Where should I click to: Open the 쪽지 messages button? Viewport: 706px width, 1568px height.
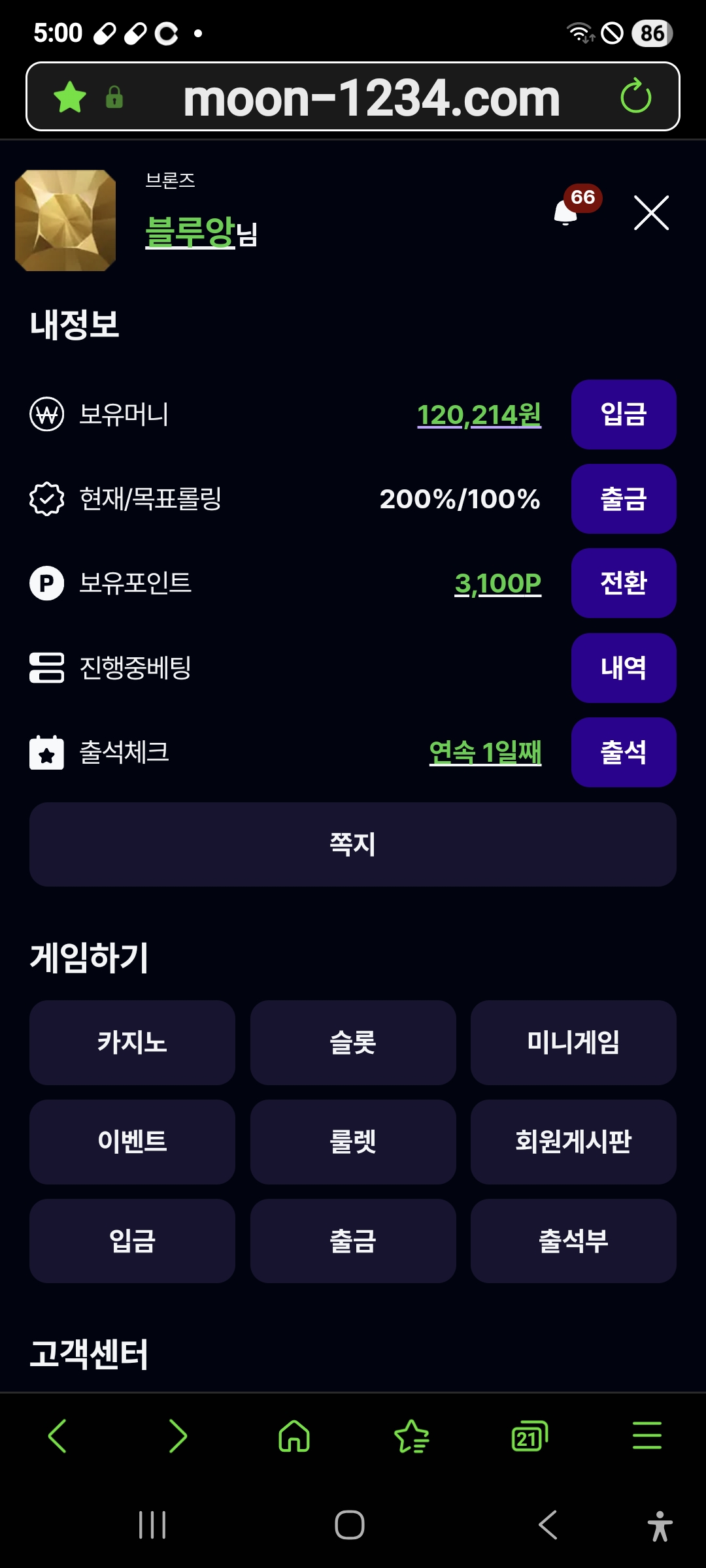click(x=353, y=844)
